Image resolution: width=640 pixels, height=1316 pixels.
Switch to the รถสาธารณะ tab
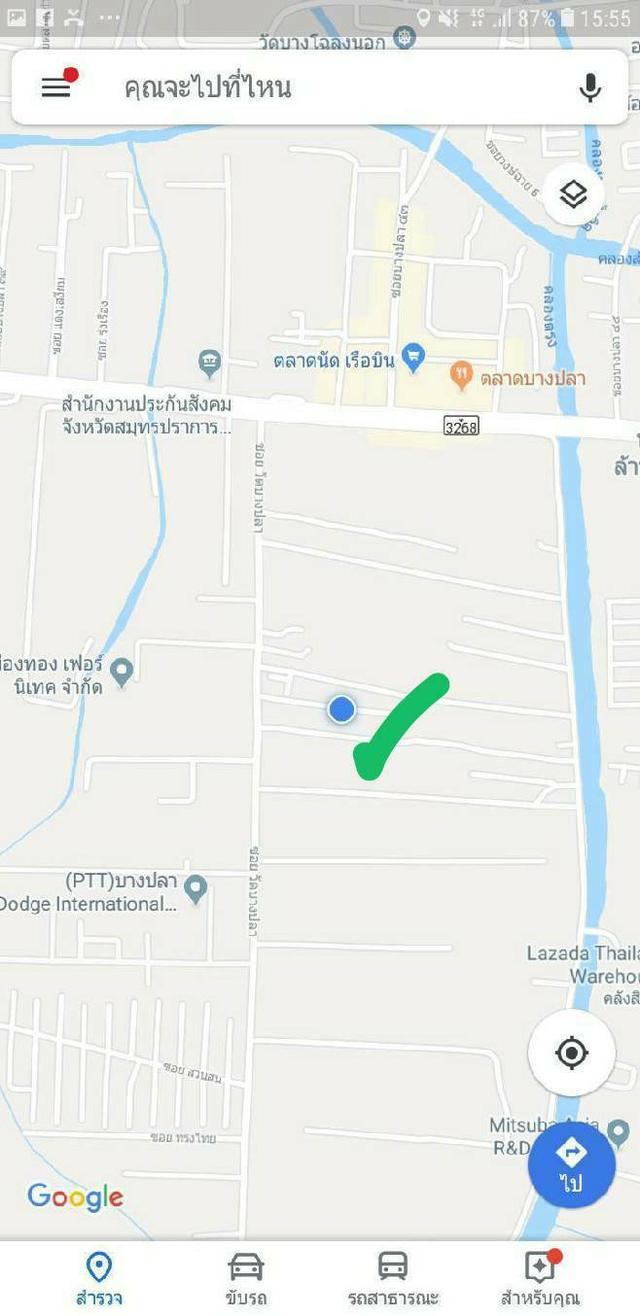[393, 1278]
